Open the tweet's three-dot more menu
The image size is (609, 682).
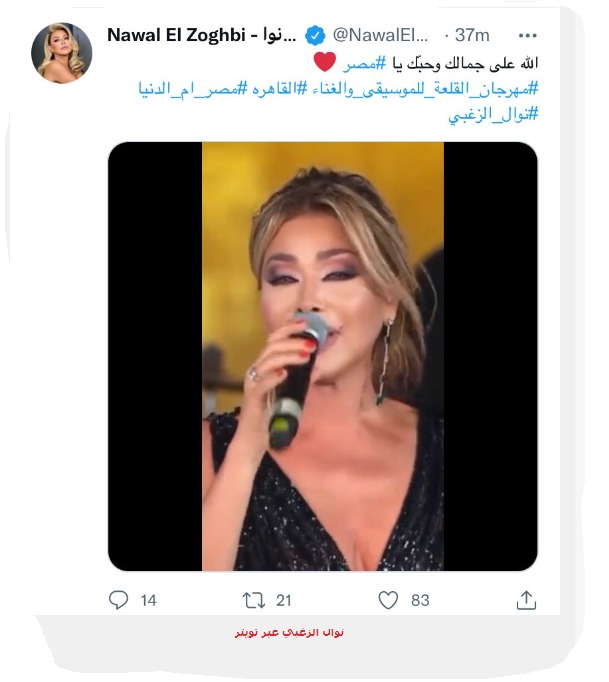[x=528, y=34]
